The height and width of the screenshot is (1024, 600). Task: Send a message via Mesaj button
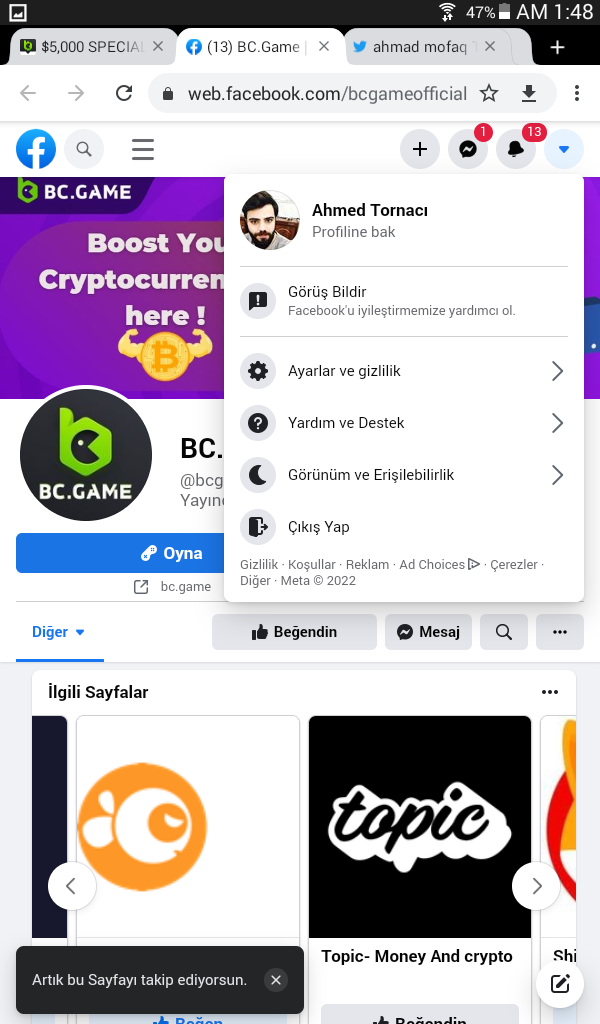tap(428, 632)
